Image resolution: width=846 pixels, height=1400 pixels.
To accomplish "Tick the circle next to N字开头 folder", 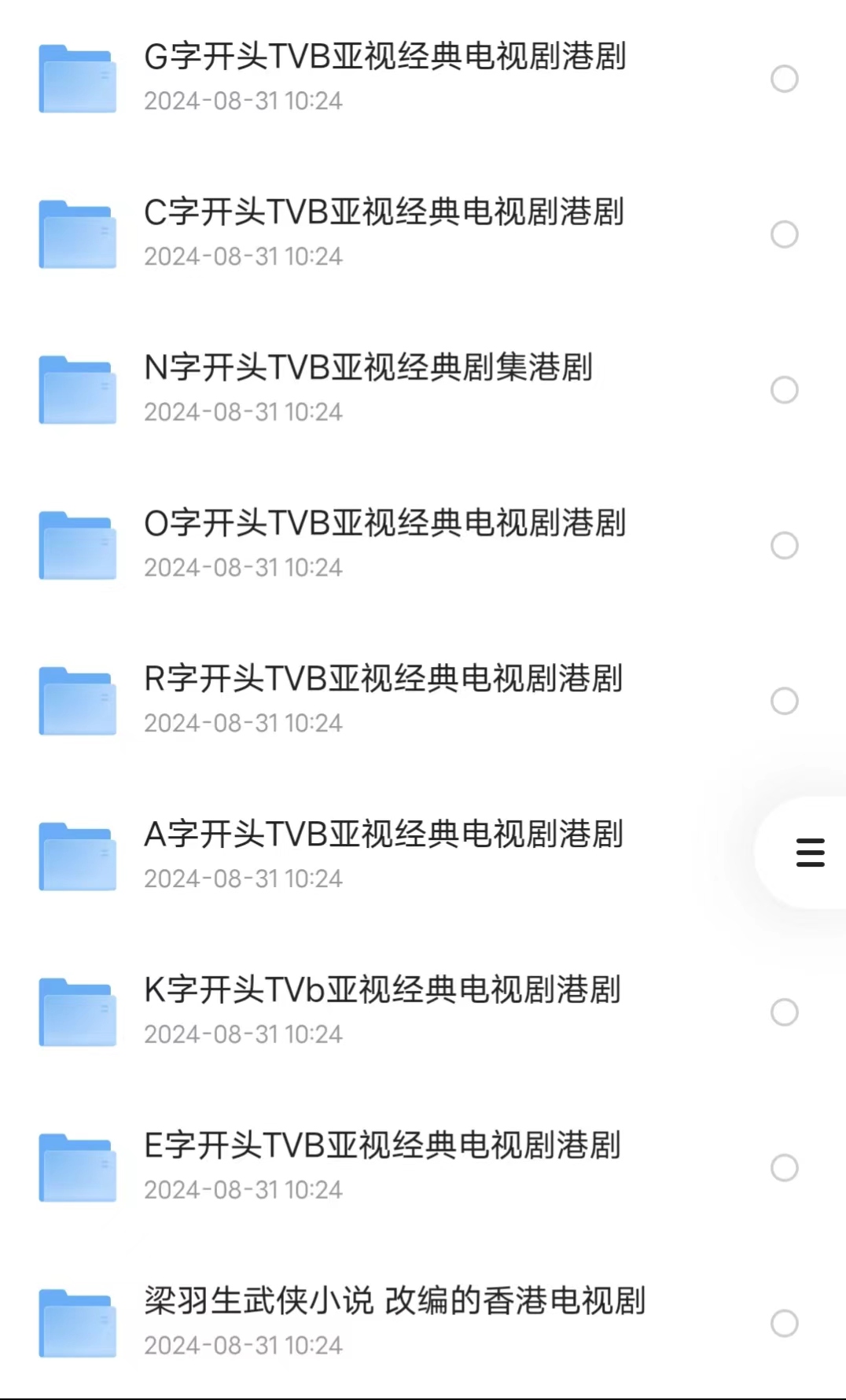I will pos(784,390).
